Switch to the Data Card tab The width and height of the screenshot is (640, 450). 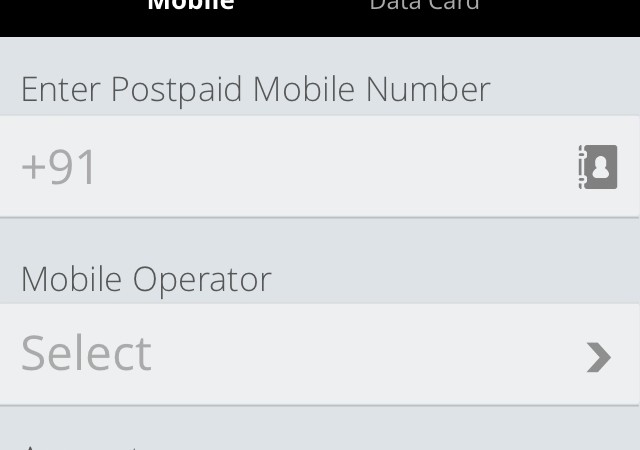tap(424, 8)
